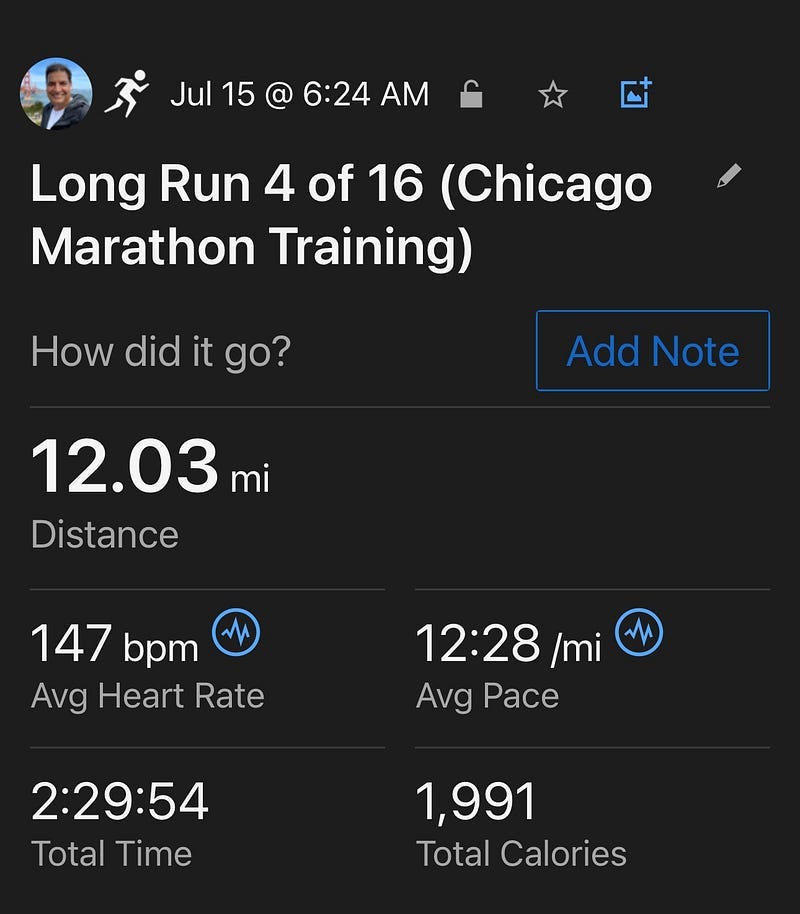This screenshot has height=914, width=800.
Task: Change activity privacy with the lock icon
Action: (470, 95)
